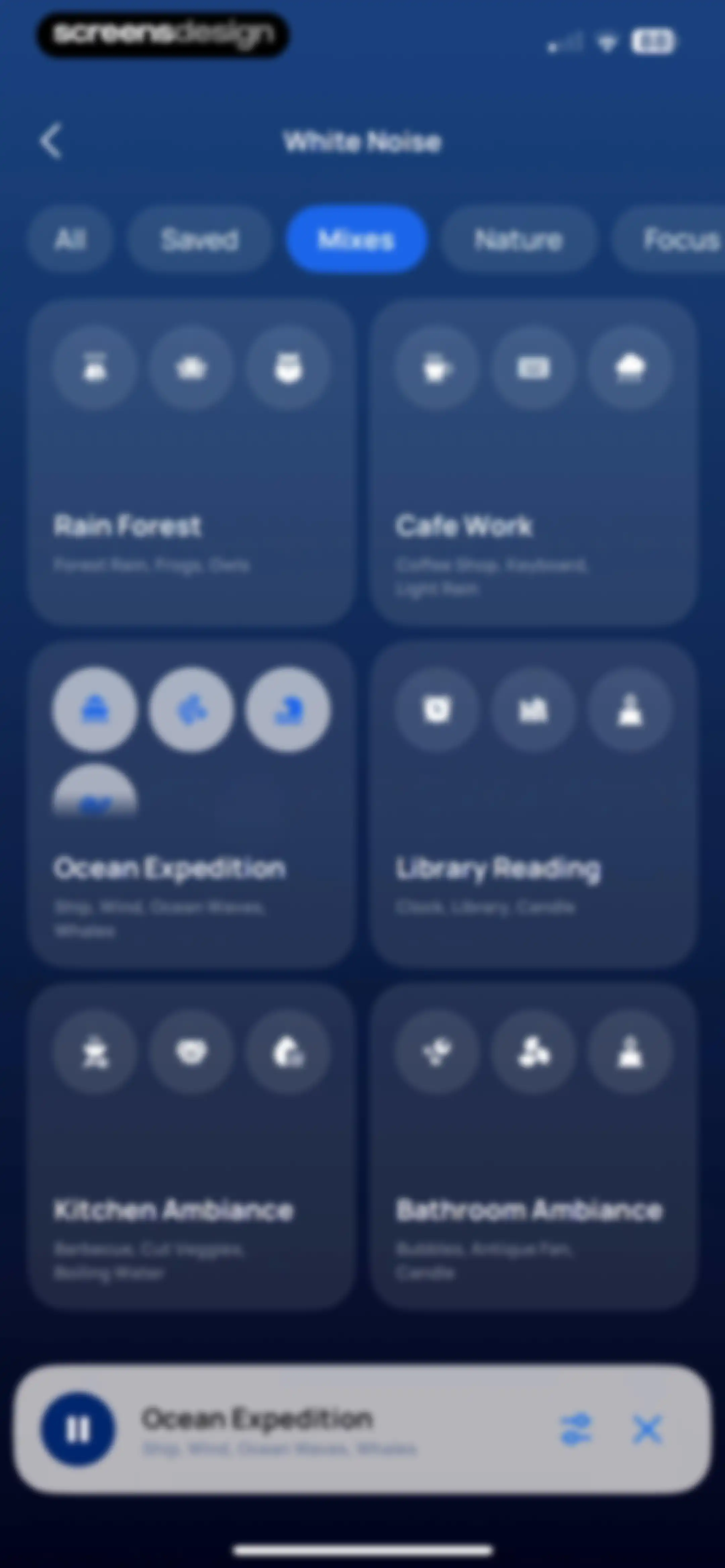This screenshot has width=725, height=1568.
Task: Switch to the All tab
Action: click(70, 239)
